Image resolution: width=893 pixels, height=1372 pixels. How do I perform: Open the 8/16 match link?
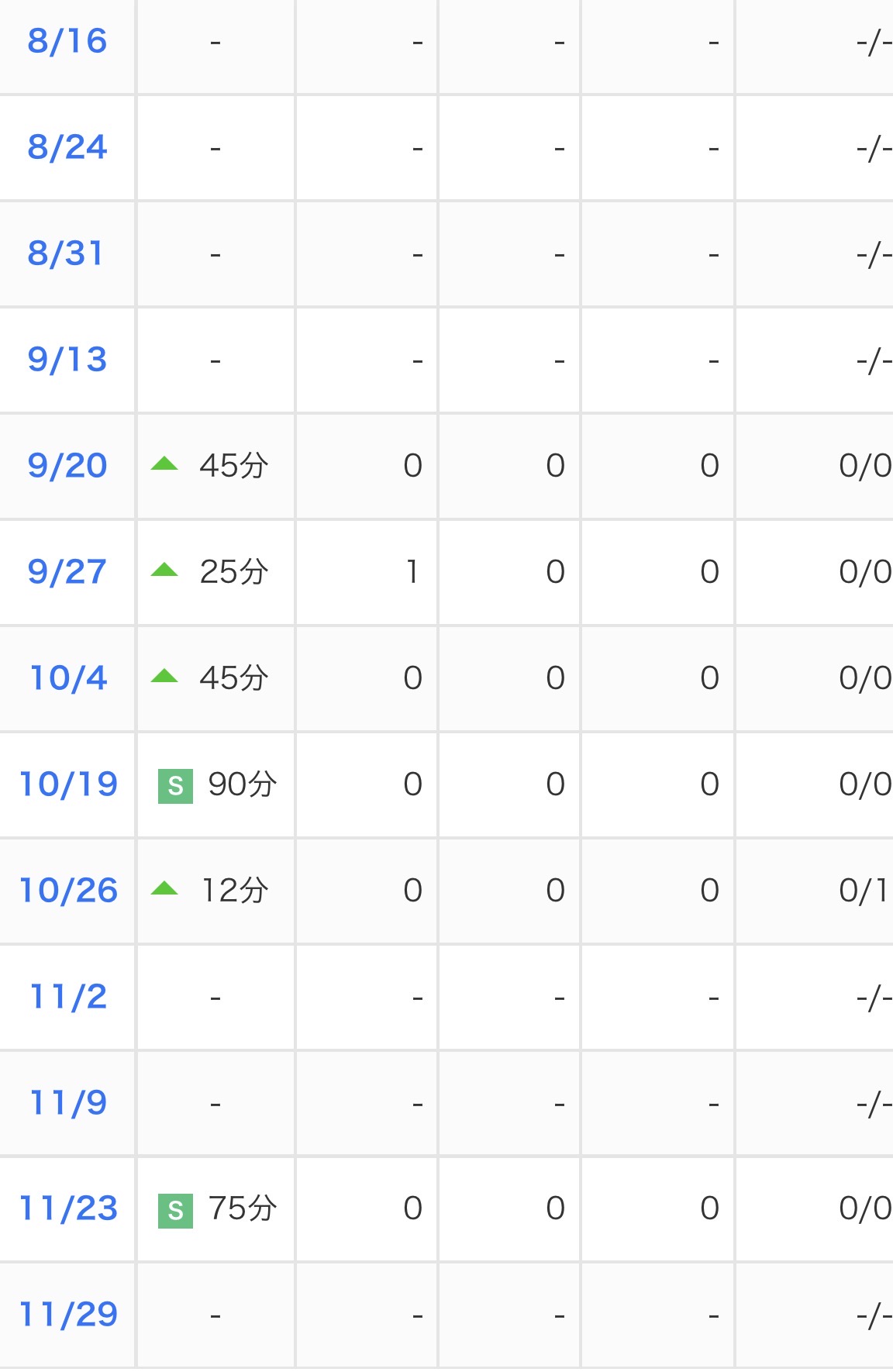click(x=67, y=42)
